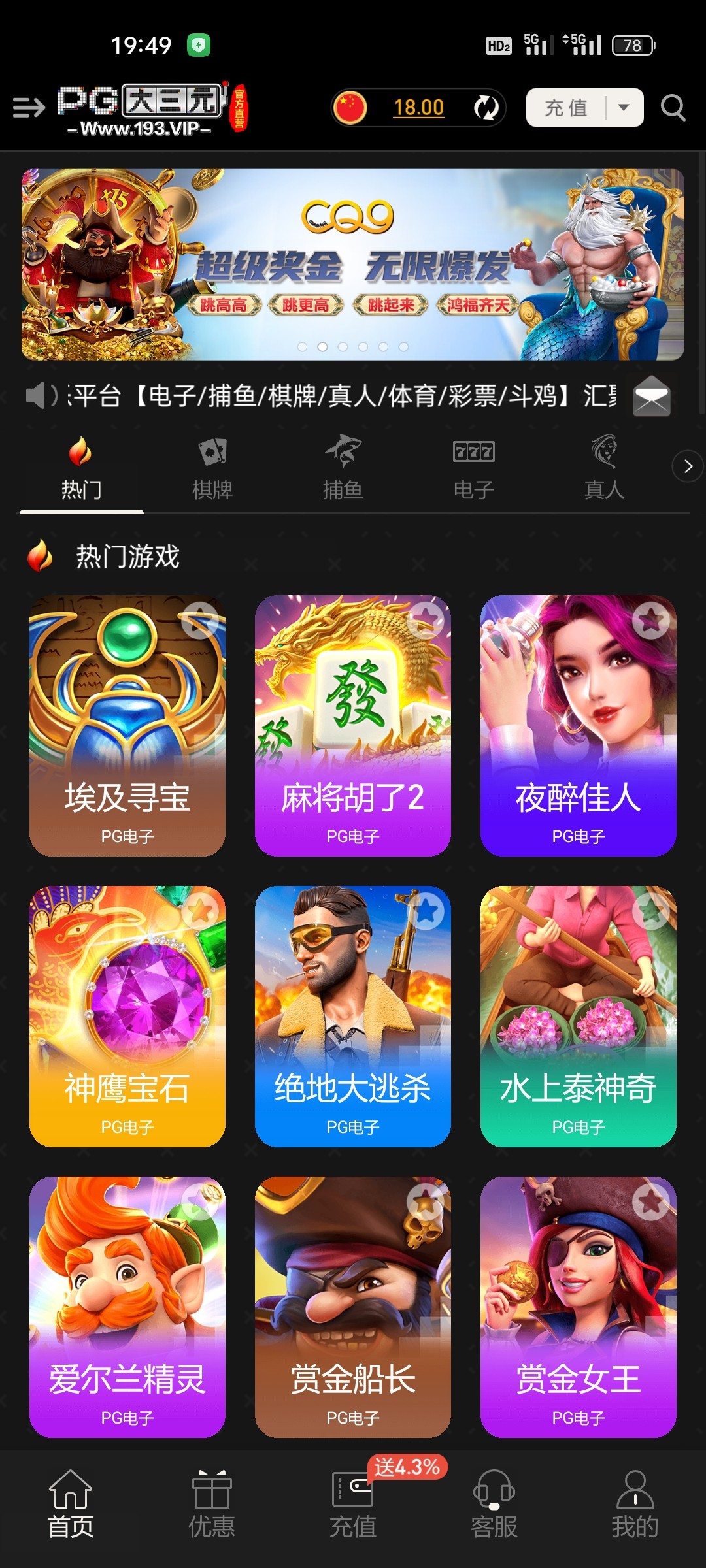Launch the 麻将胡了2 game
The image size is (706, 1568).
pos(353,725)
